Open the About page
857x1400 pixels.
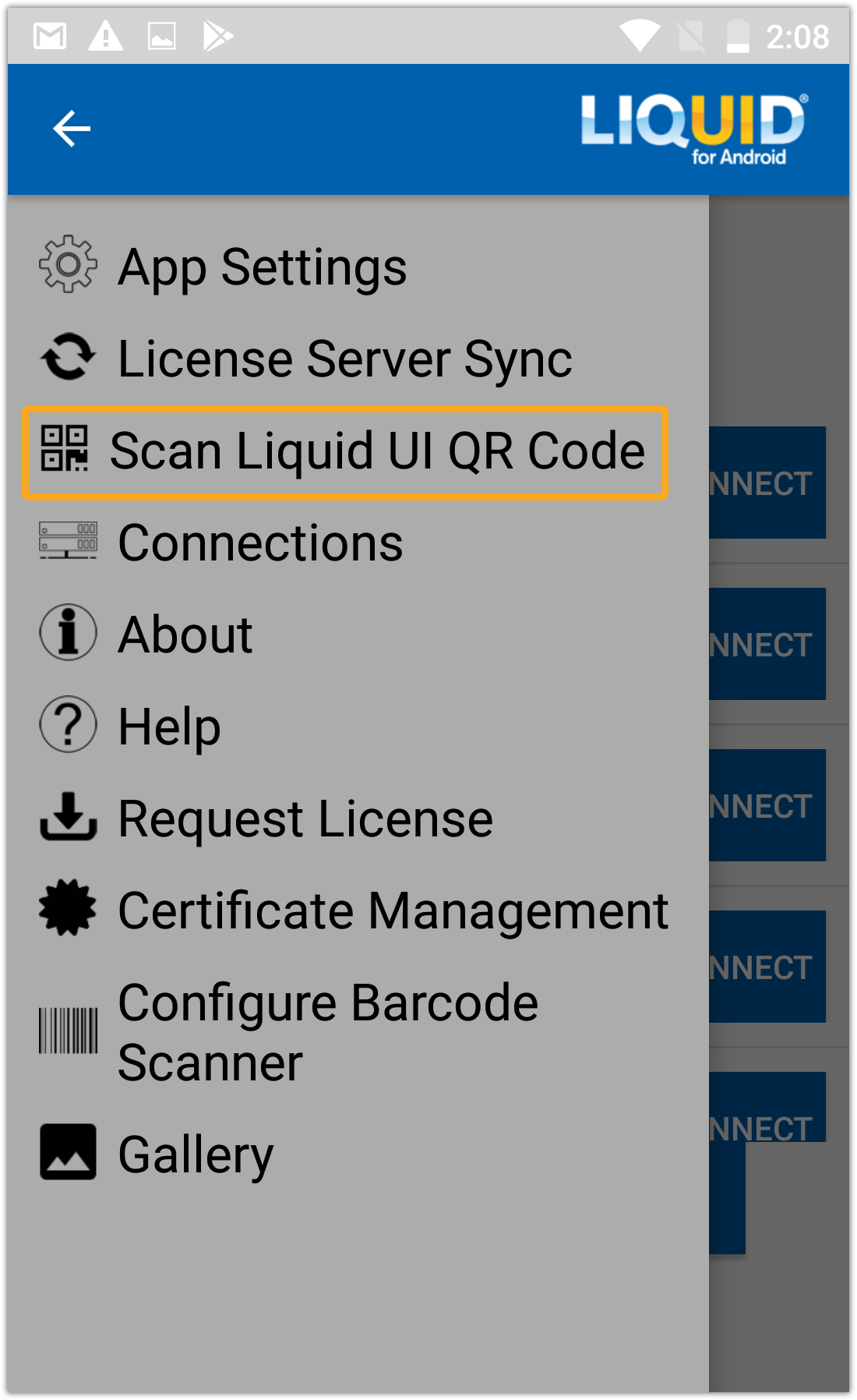[x=185, y=635]
